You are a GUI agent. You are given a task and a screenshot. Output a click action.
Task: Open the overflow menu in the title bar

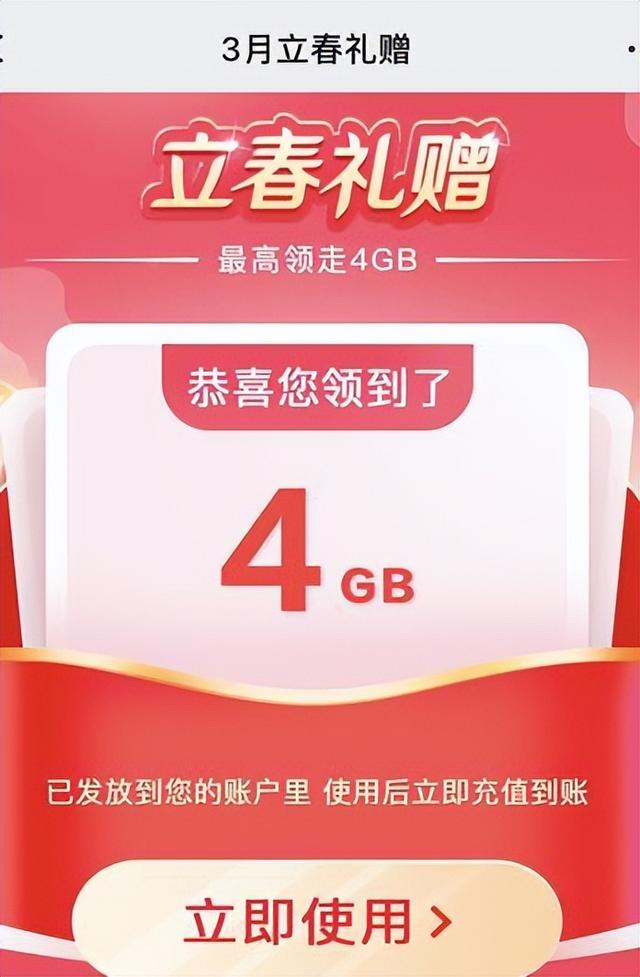point(630,46)
